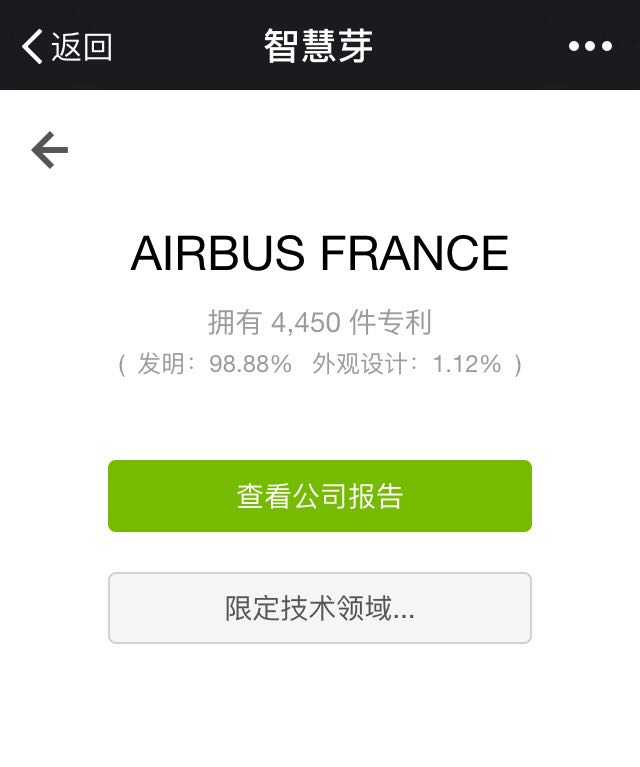Open 查看公司报告 company report
Image resolution: width=640 pixels, height=767 pixels.
(x=320, y=496)
